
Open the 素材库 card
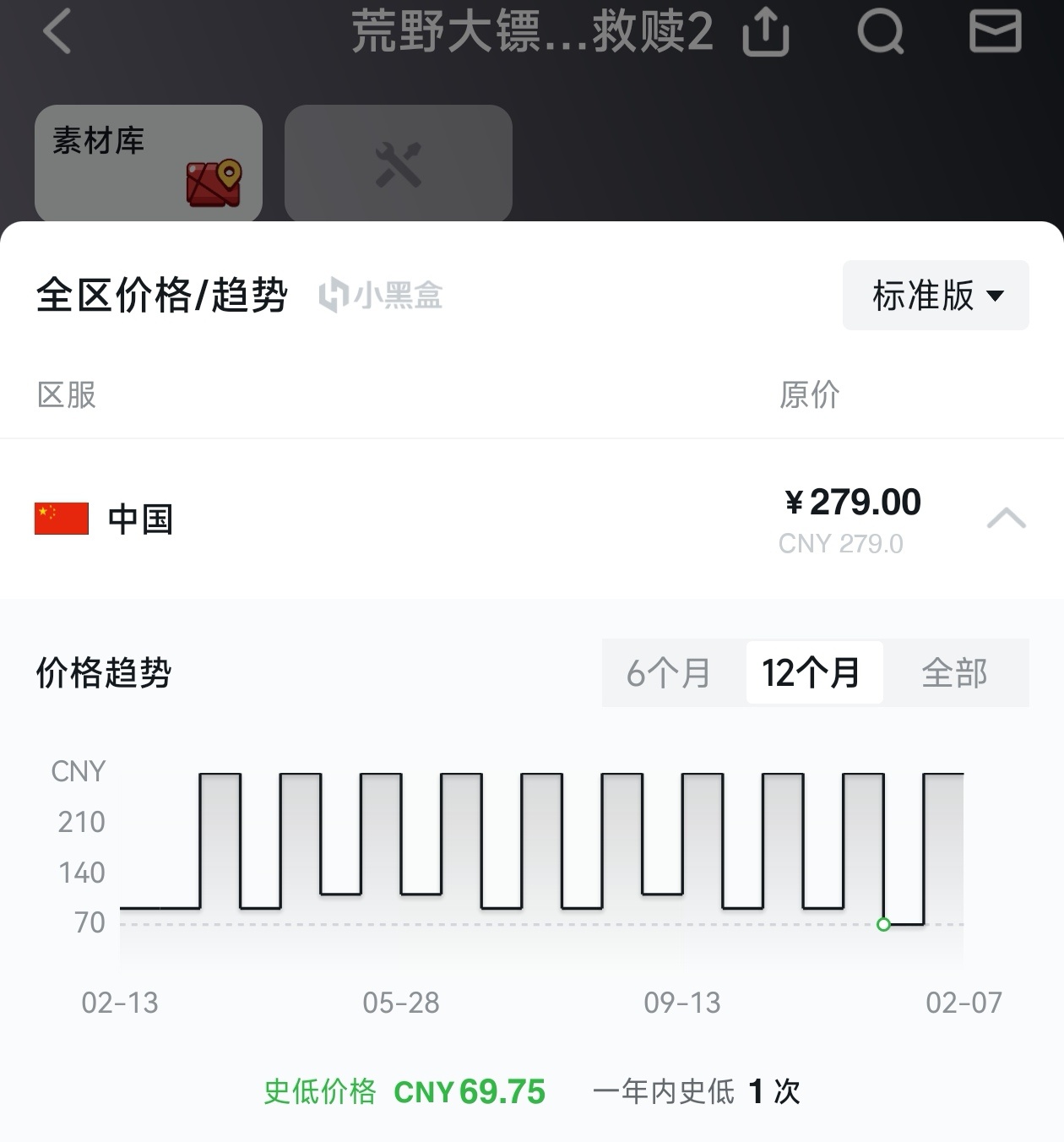click(x=149, y=163)
